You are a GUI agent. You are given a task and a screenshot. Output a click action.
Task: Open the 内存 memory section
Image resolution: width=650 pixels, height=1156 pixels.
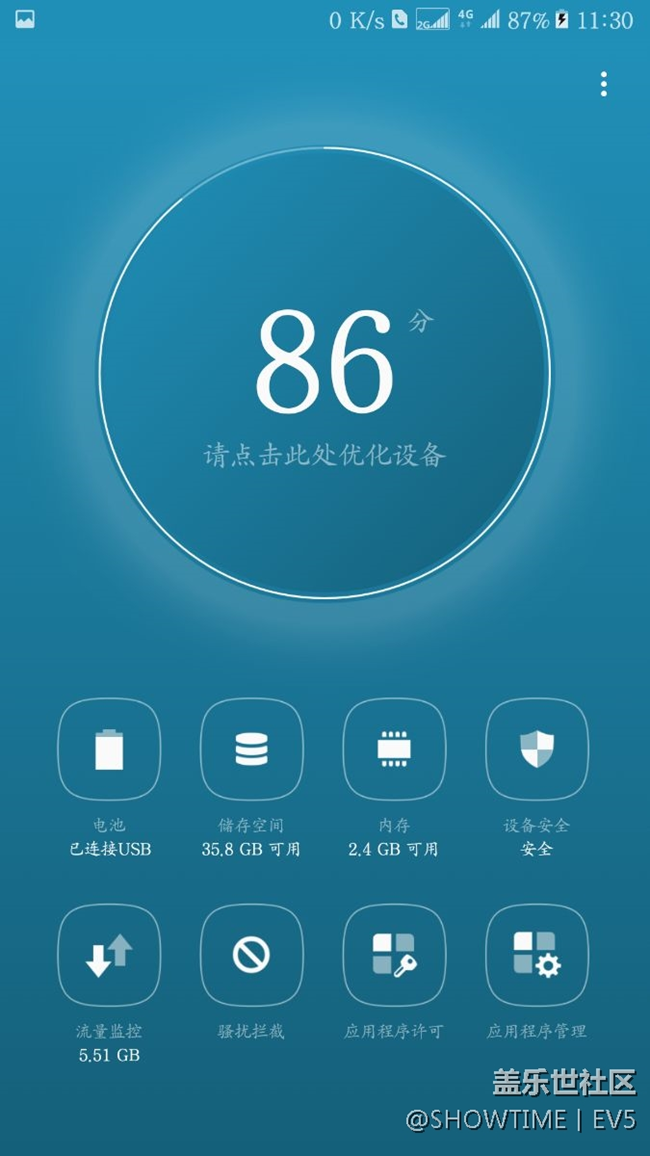394,749
